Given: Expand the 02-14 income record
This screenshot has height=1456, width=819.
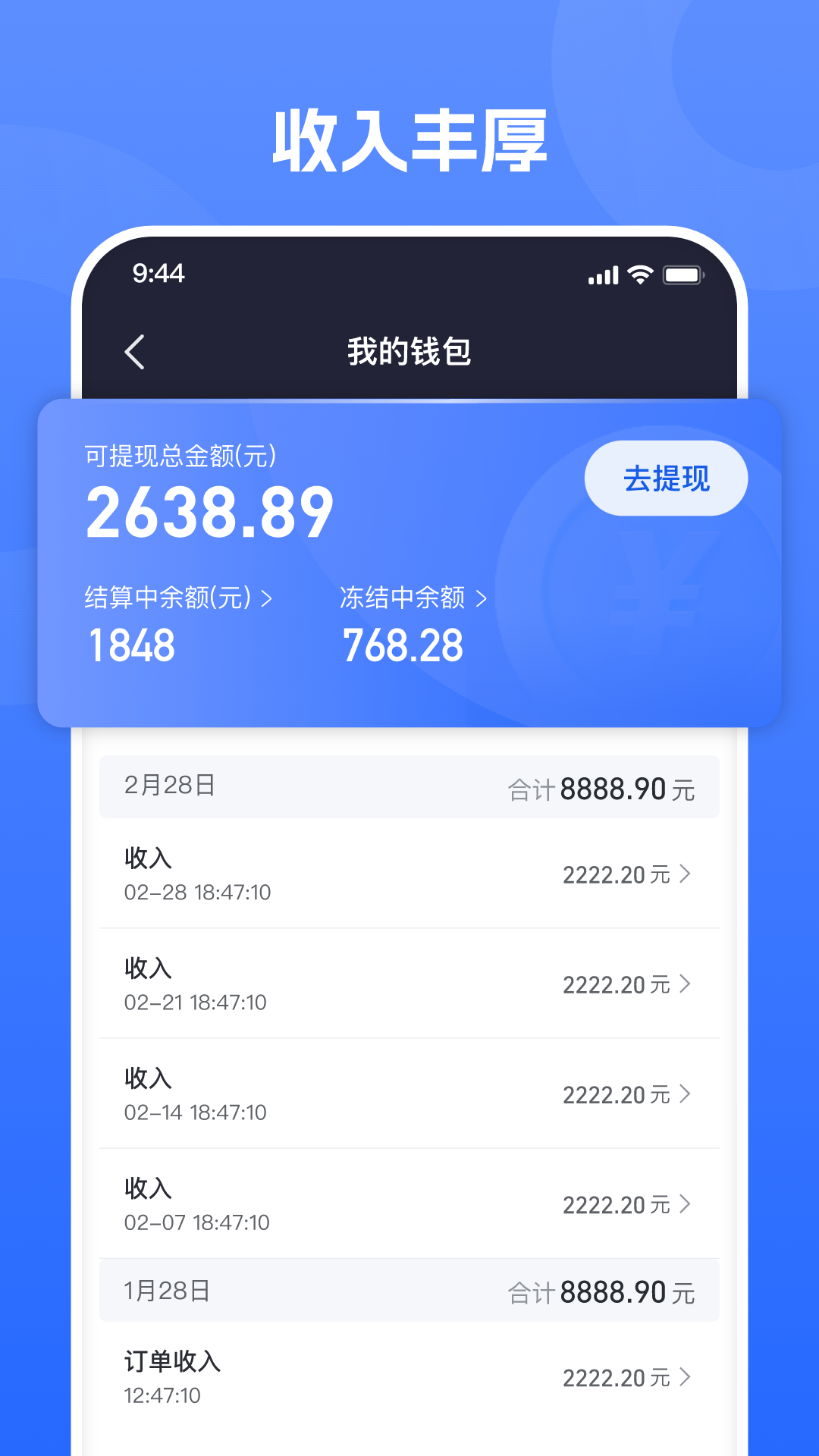Looking at the screenshot, I should [686, 1094].
